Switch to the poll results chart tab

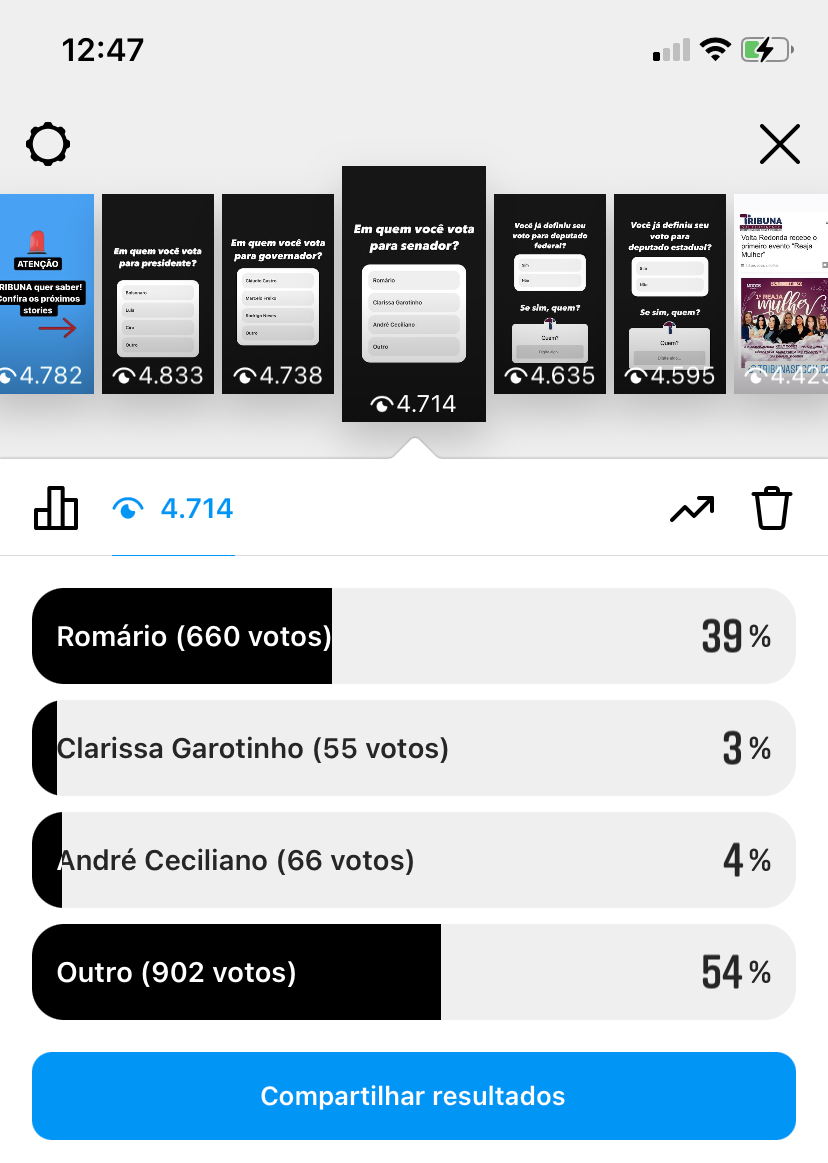[56, 509]
